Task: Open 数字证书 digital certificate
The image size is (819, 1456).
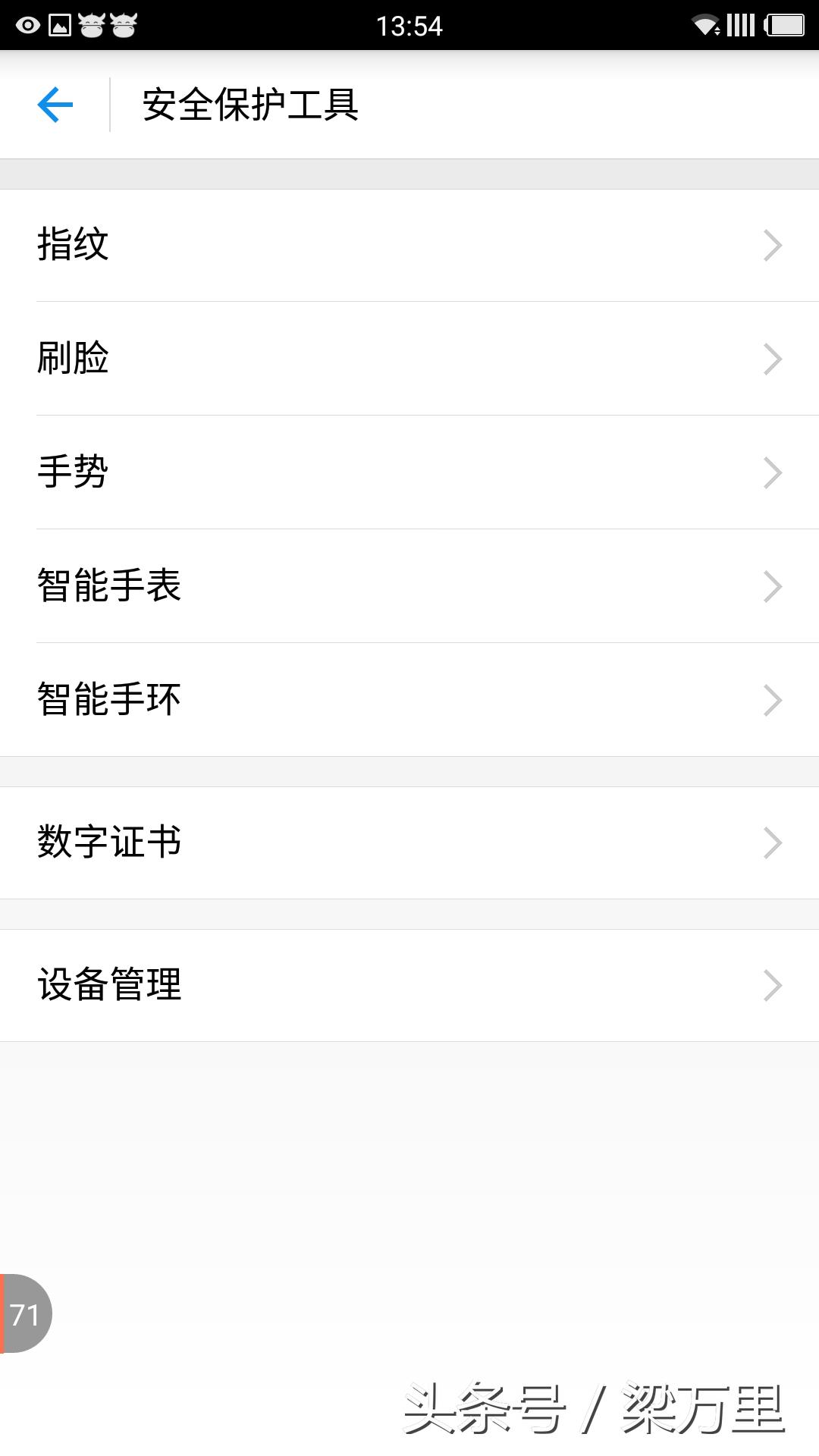Action: (409, 843)
